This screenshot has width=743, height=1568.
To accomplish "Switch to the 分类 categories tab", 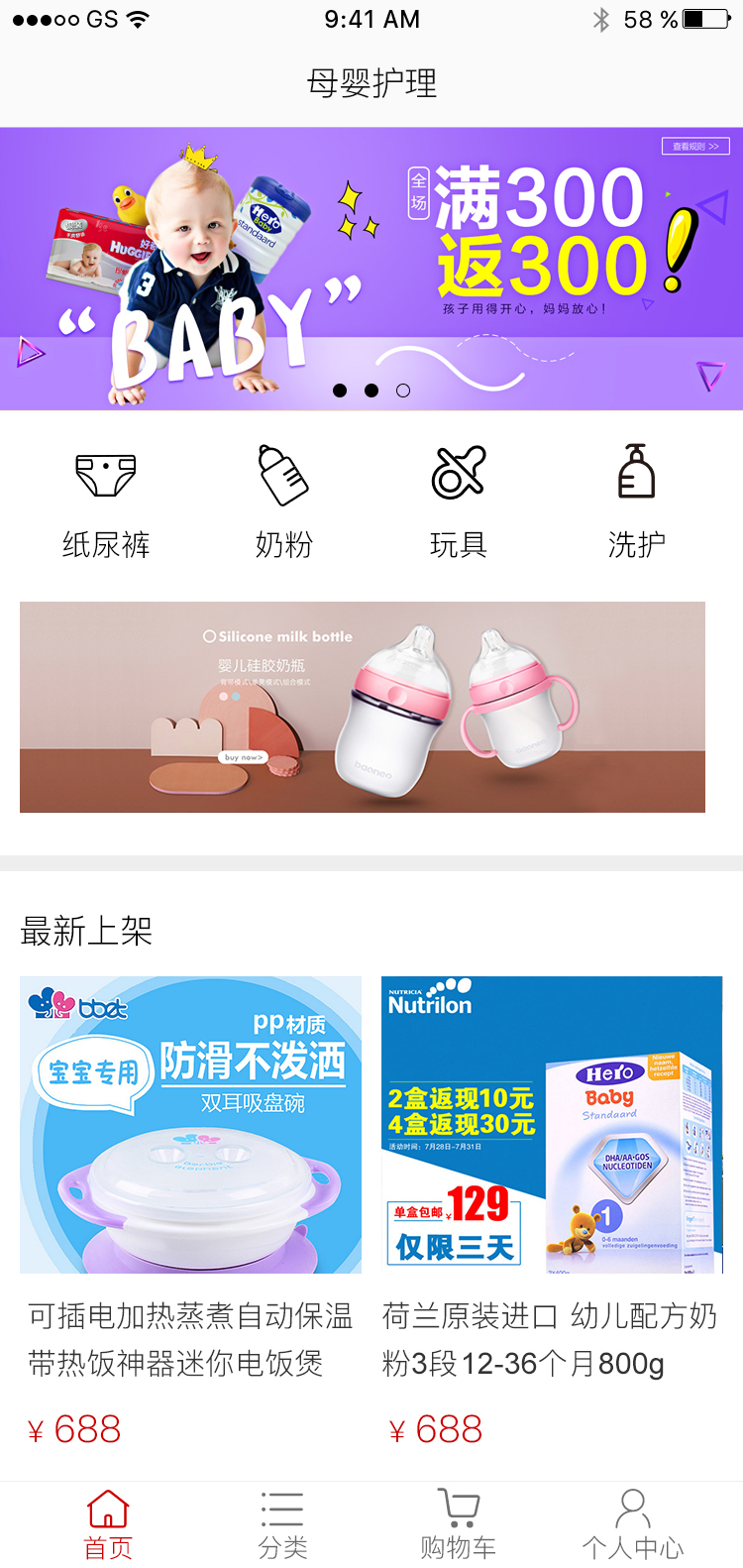I will tap(282, 1524).
